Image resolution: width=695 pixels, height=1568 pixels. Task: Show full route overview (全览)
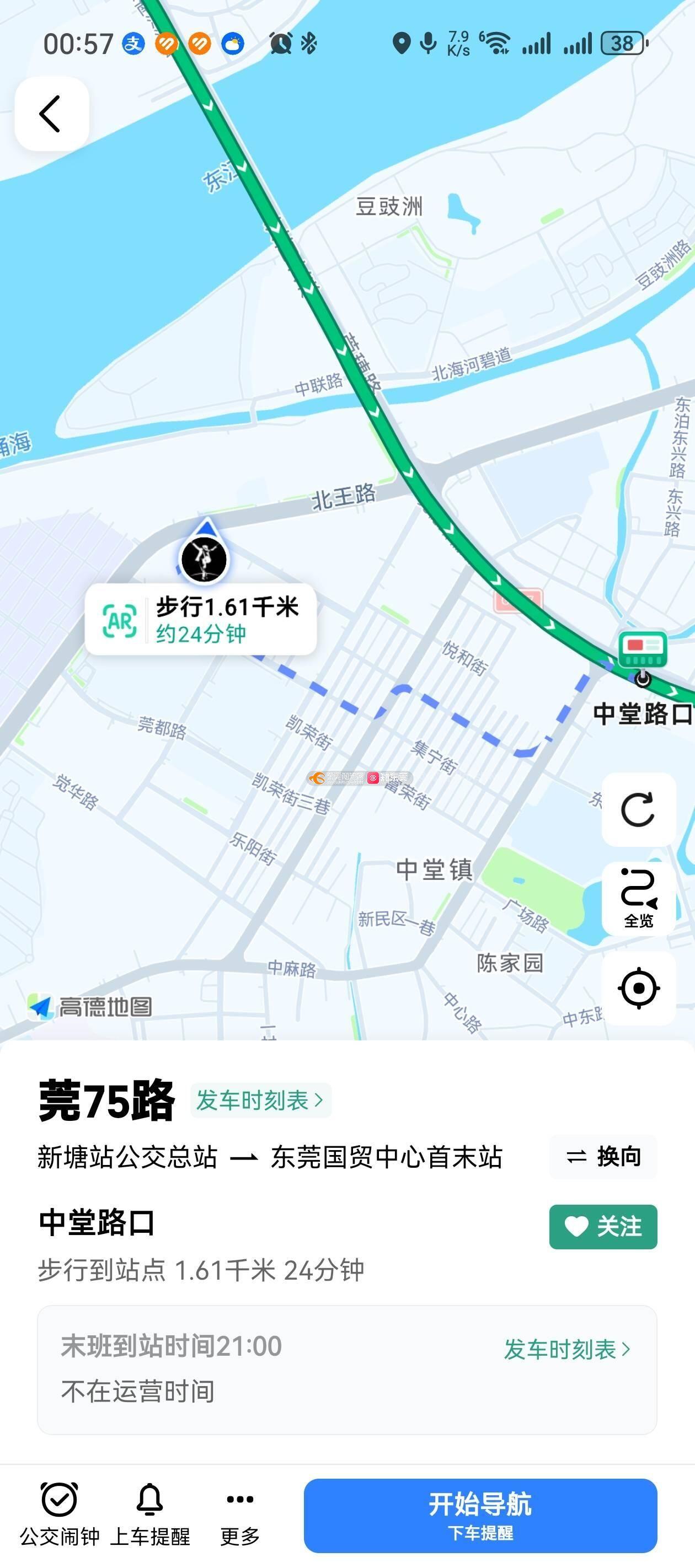638,899
